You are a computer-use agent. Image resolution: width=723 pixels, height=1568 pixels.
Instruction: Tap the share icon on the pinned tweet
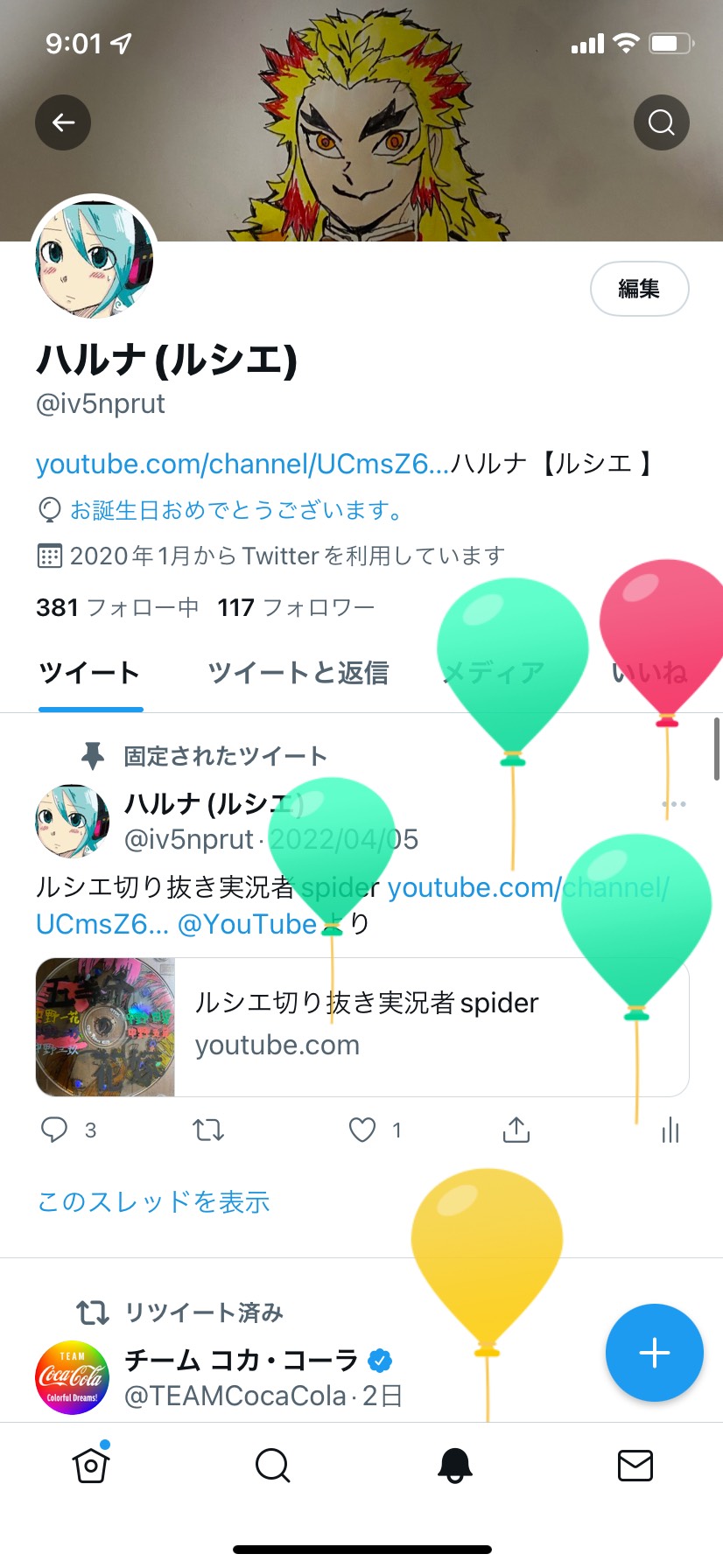[x=516, y=1130]
